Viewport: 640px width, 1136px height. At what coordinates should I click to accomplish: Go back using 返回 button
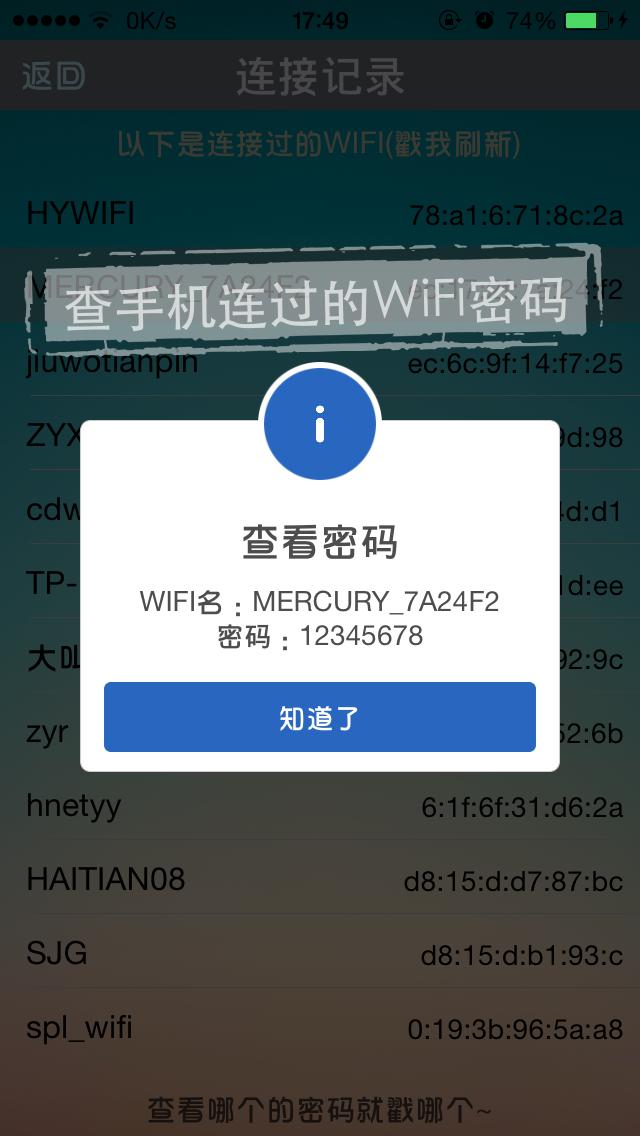tap(53, 76)
